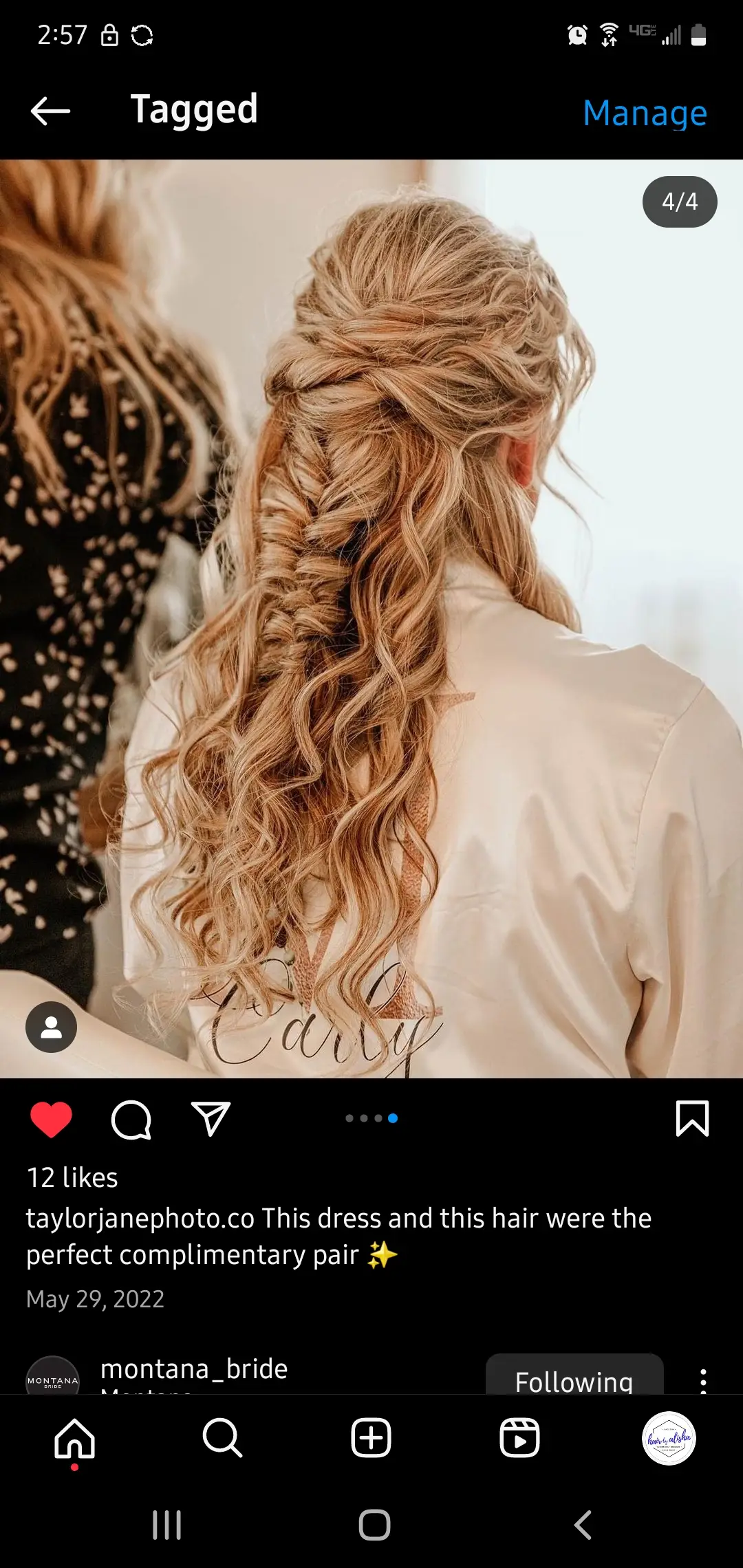Switch to the Home tab

tap(74, 1438)
